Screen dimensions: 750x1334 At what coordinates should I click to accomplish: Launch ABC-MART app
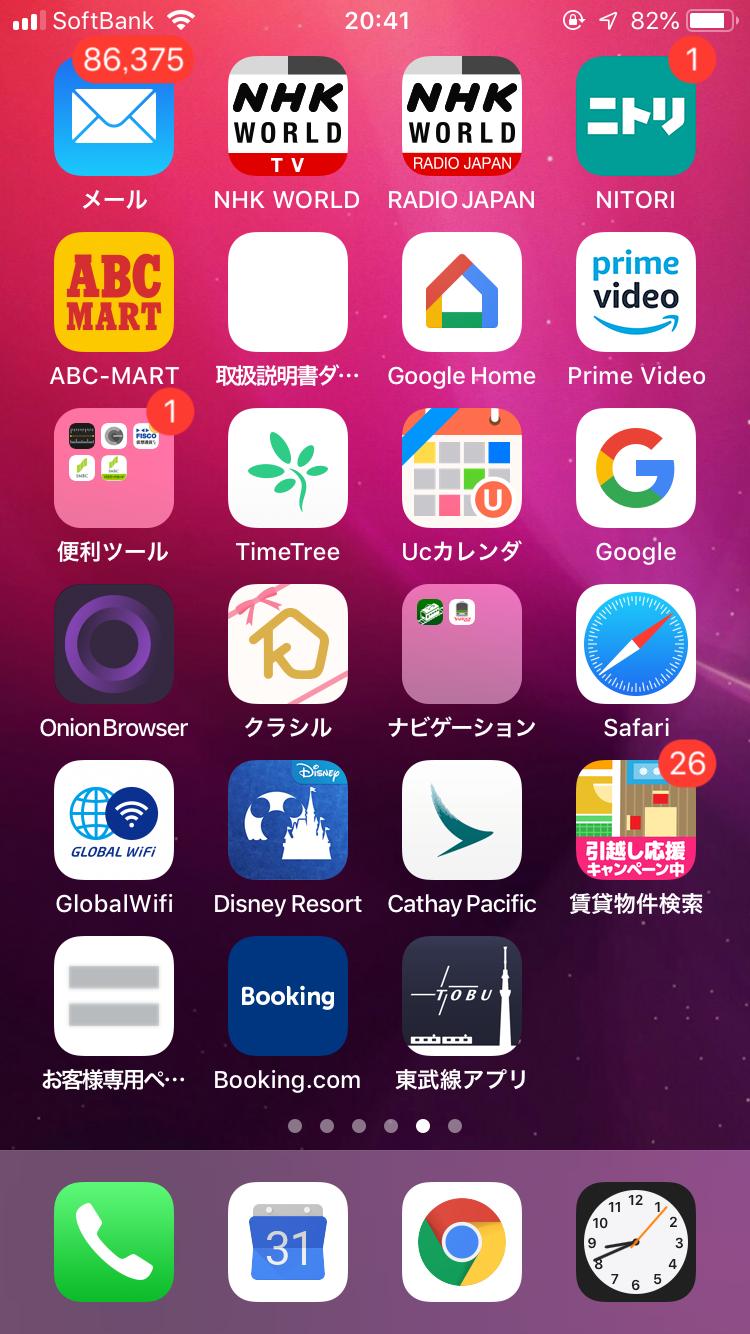pyautogui.click(x=114, y=292)
